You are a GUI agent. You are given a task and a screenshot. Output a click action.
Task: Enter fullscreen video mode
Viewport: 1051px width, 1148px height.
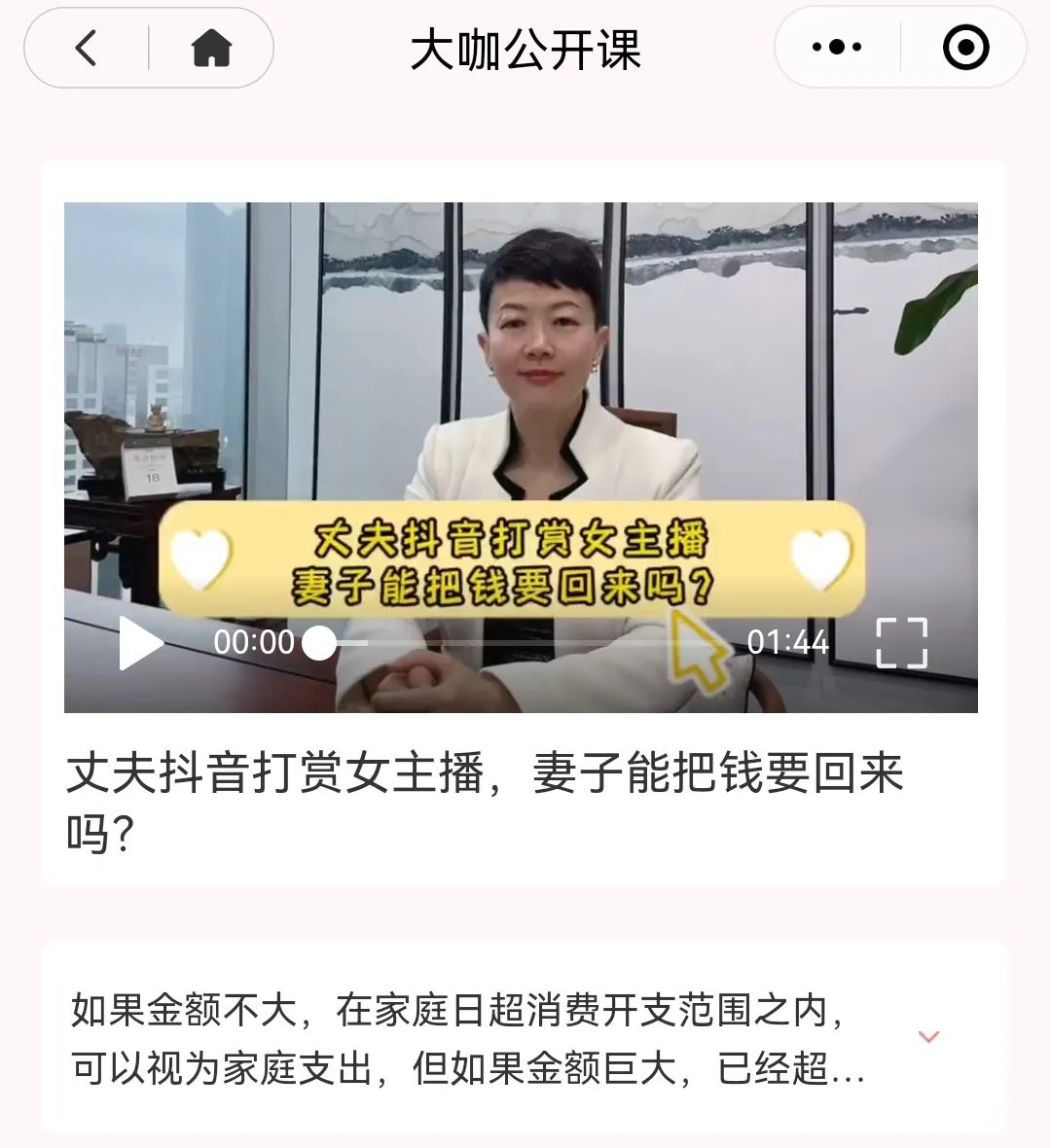coord(901,643)
